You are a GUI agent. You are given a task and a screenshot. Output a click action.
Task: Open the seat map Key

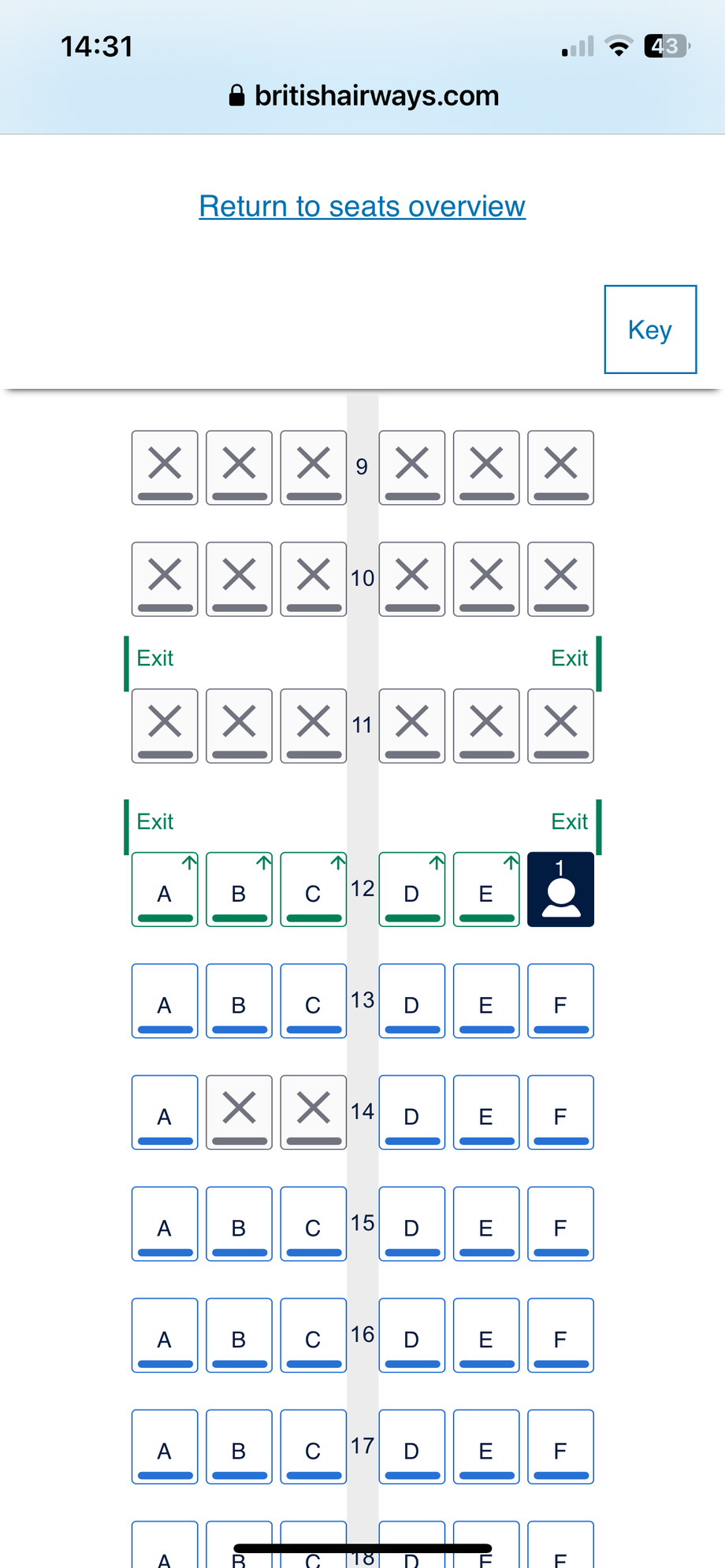[650, 329]
